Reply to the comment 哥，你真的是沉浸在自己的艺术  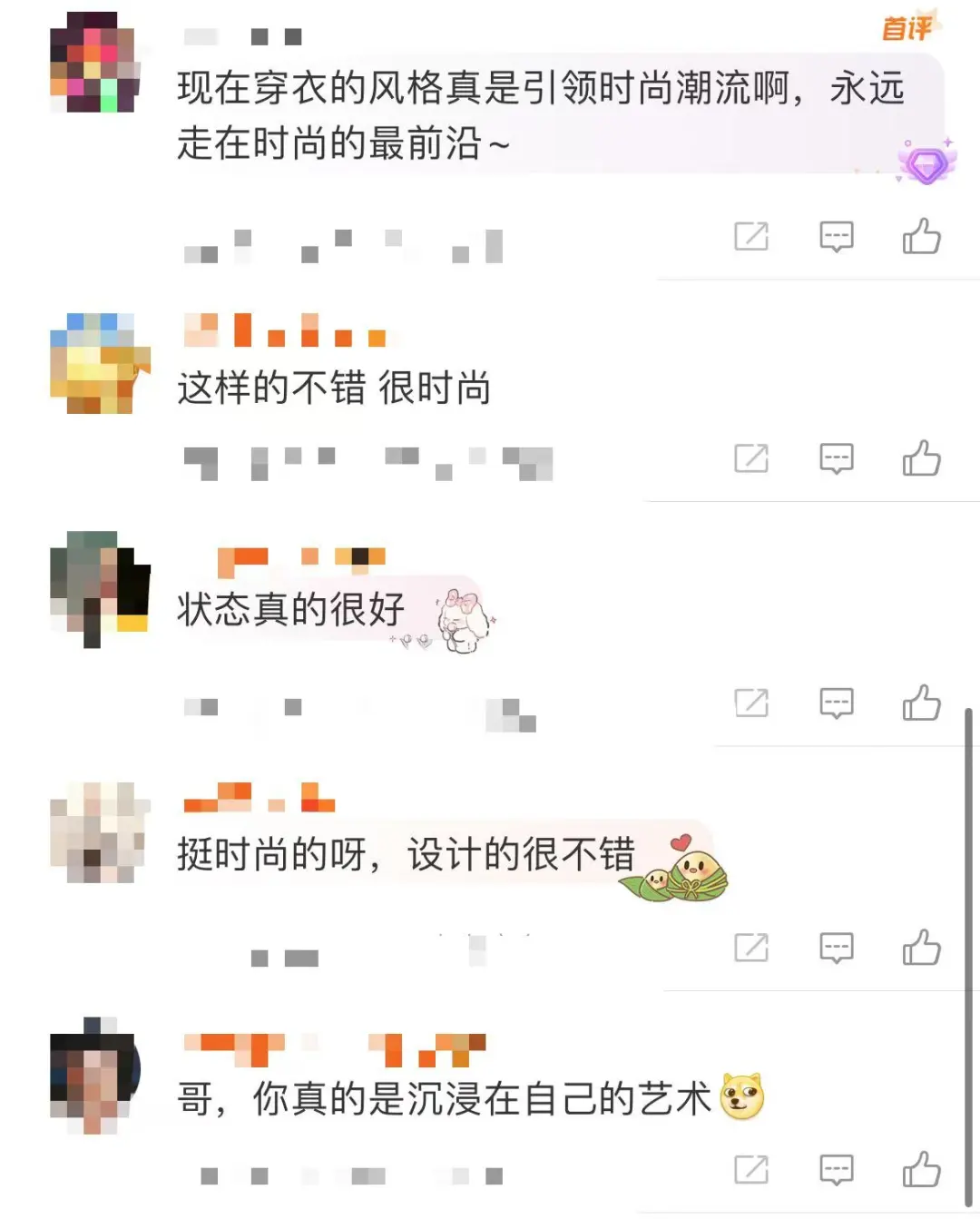pos(836,1169)
